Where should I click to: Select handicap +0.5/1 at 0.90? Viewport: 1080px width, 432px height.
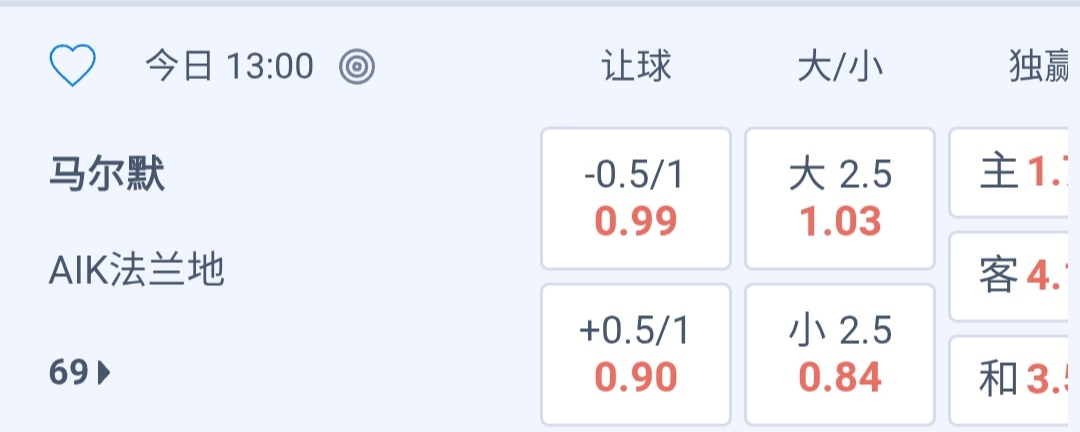636,354
